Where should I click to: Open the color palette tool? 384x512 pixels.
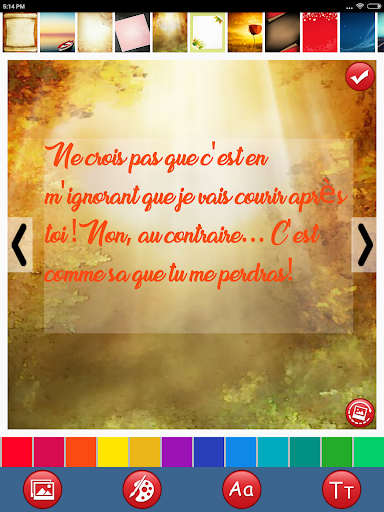coord(142,489)
